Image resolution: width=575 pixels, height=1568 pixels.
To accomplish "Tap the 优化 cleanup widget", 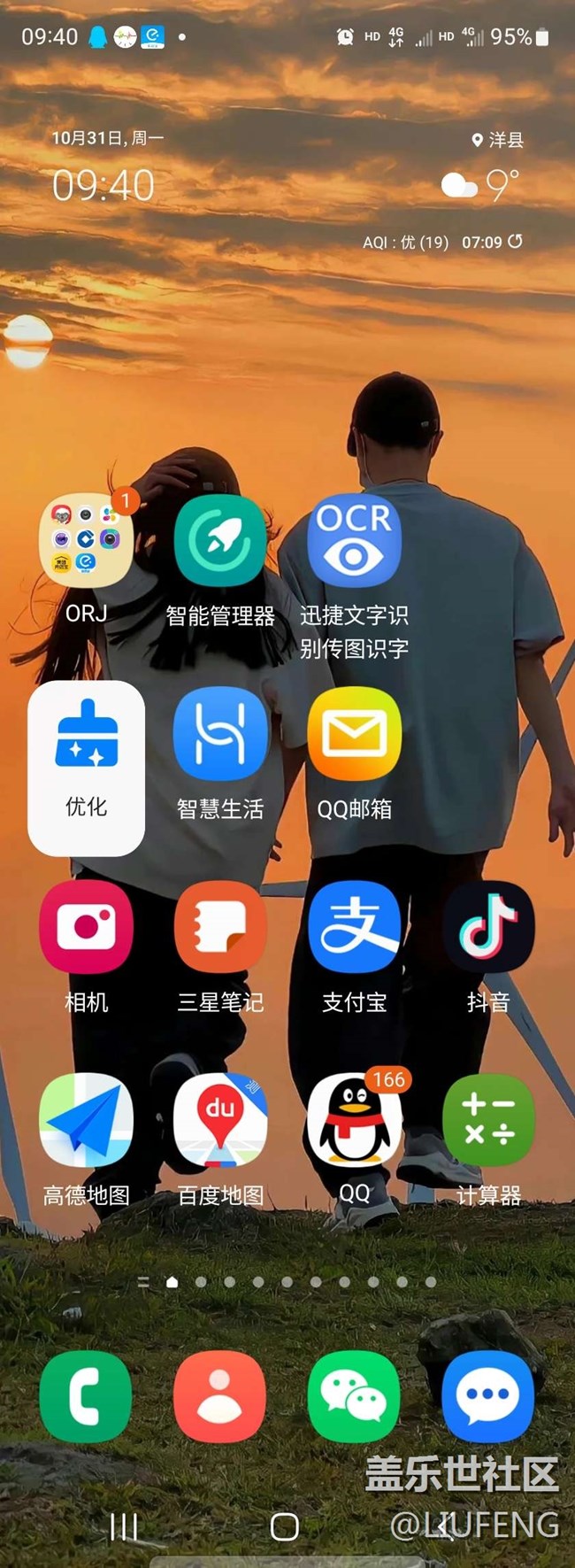I will point(86,766).
